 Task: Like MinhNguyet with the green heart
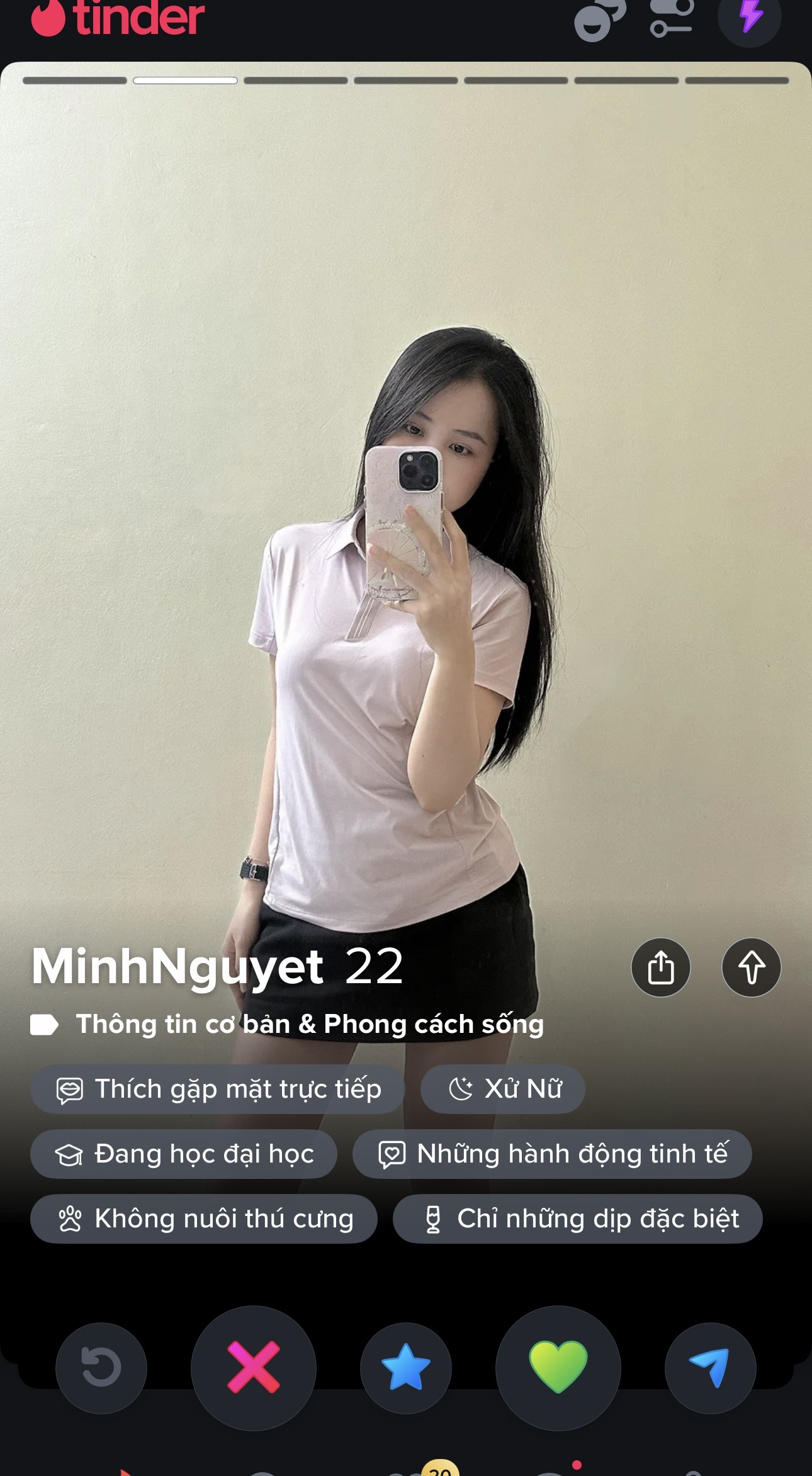click(x=558, y=1367)
